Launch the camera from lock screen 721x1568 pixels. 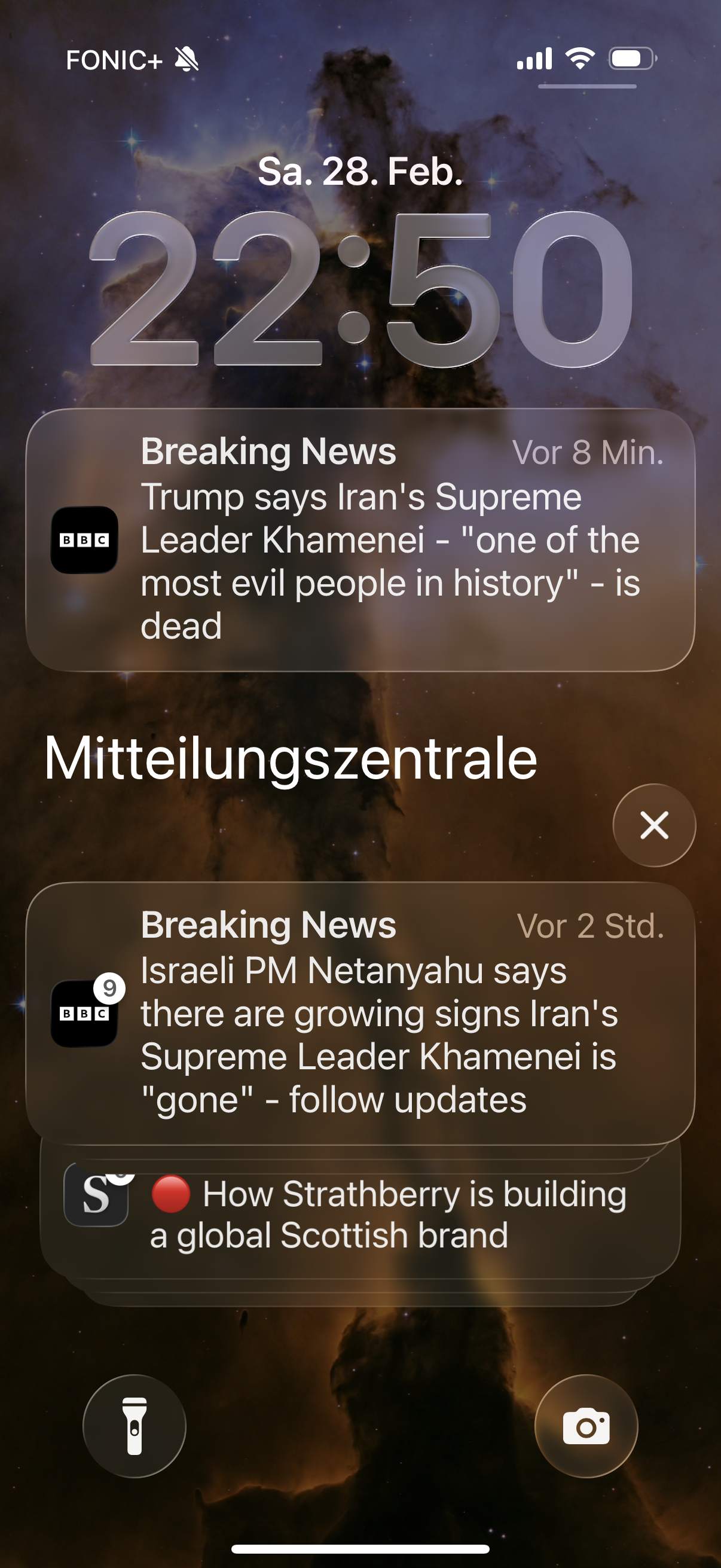click(x=586, y=1426)
